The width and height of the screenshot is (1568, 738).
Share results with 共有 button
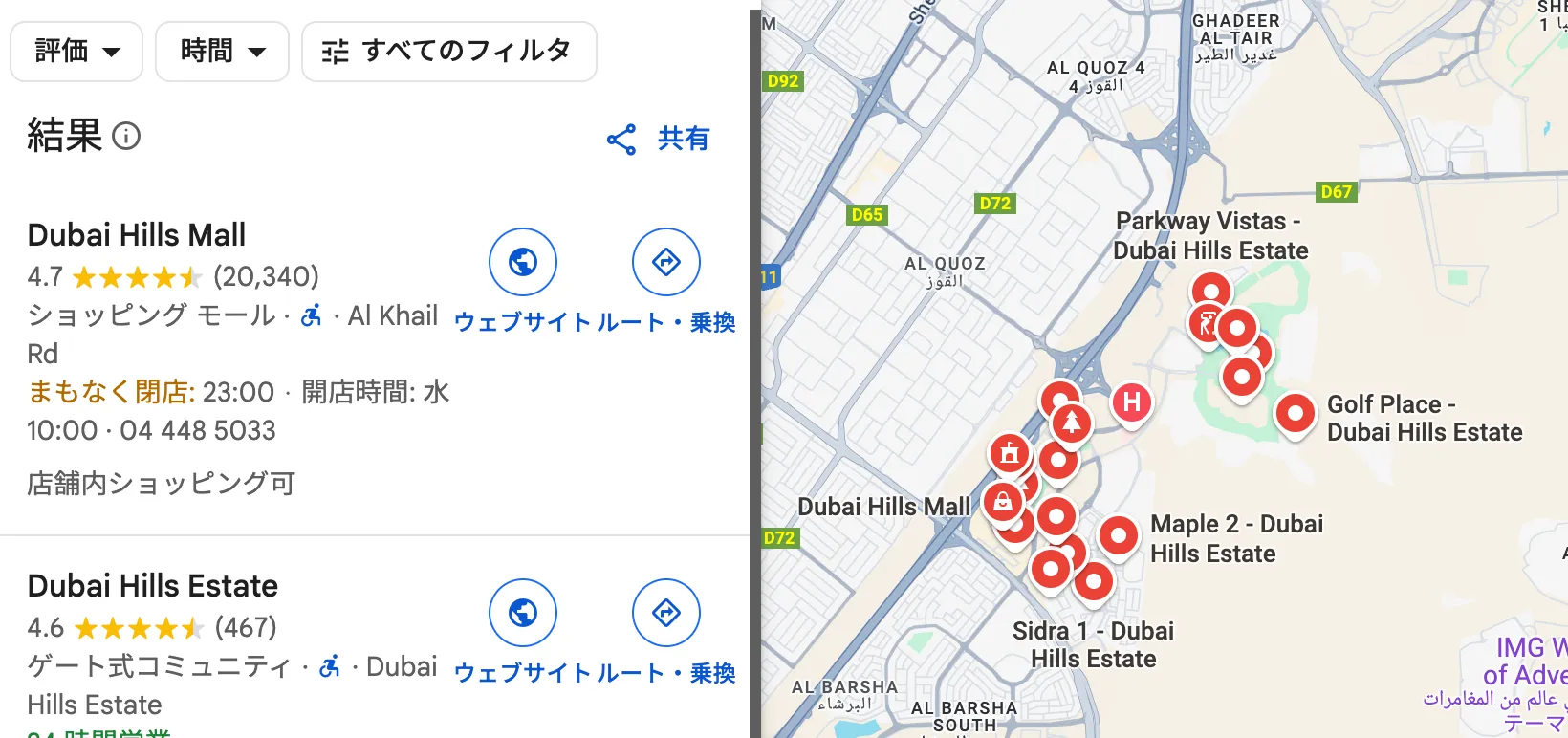[659, 140]
